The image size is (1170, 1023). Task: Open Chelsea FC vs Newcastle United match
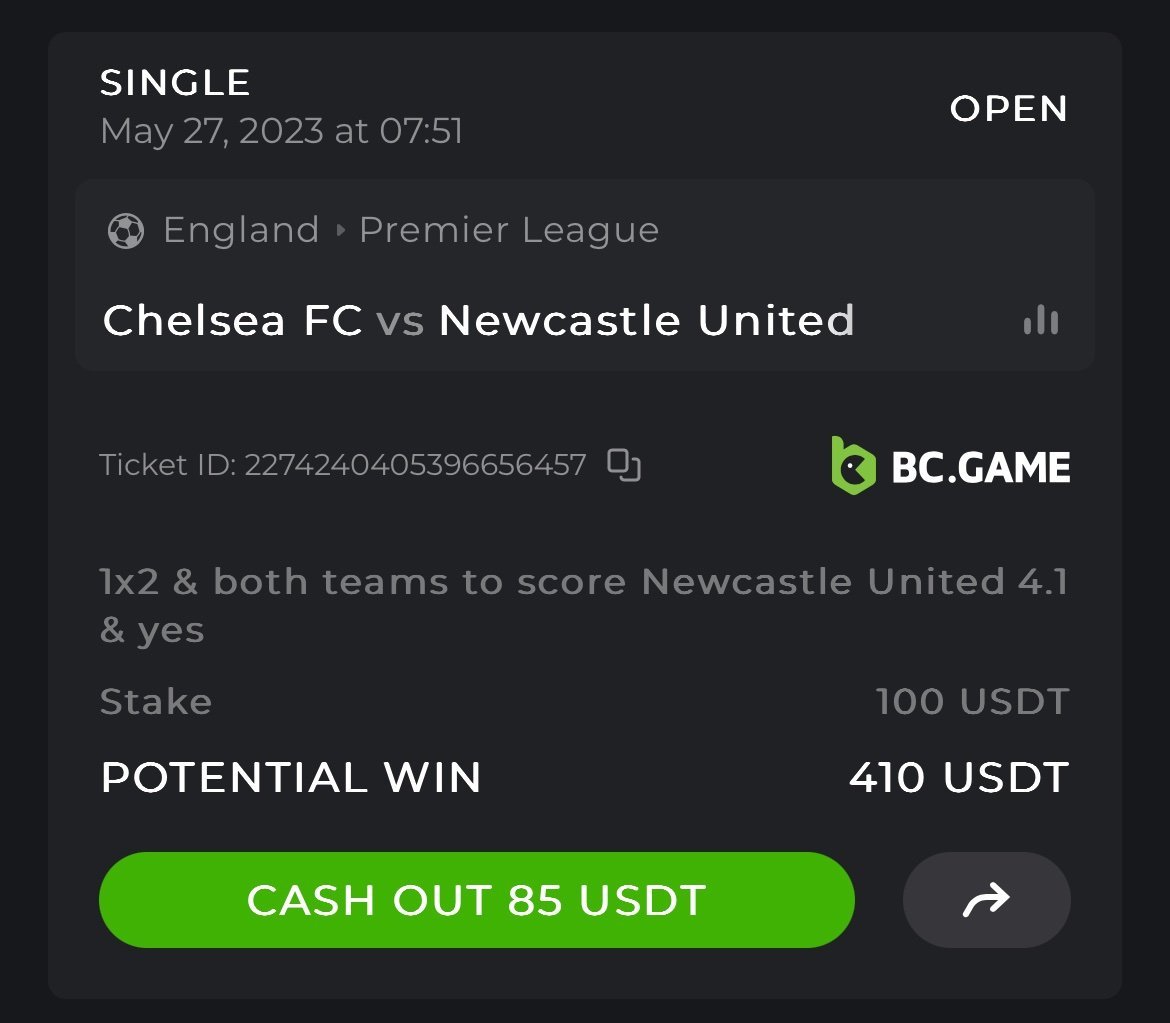tap(478, 321)
